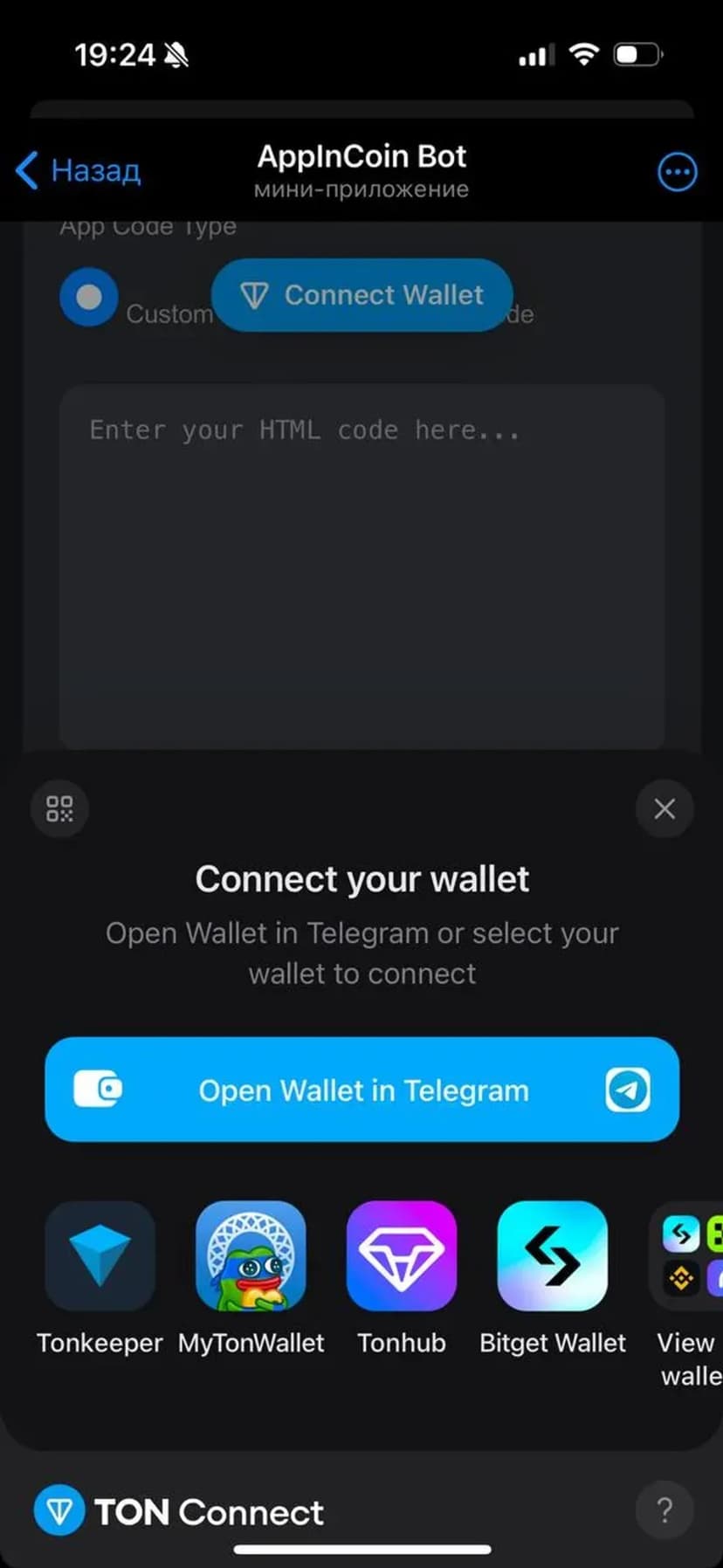Go back via the Назад button
723x1568 pixels.
(79, 170)
